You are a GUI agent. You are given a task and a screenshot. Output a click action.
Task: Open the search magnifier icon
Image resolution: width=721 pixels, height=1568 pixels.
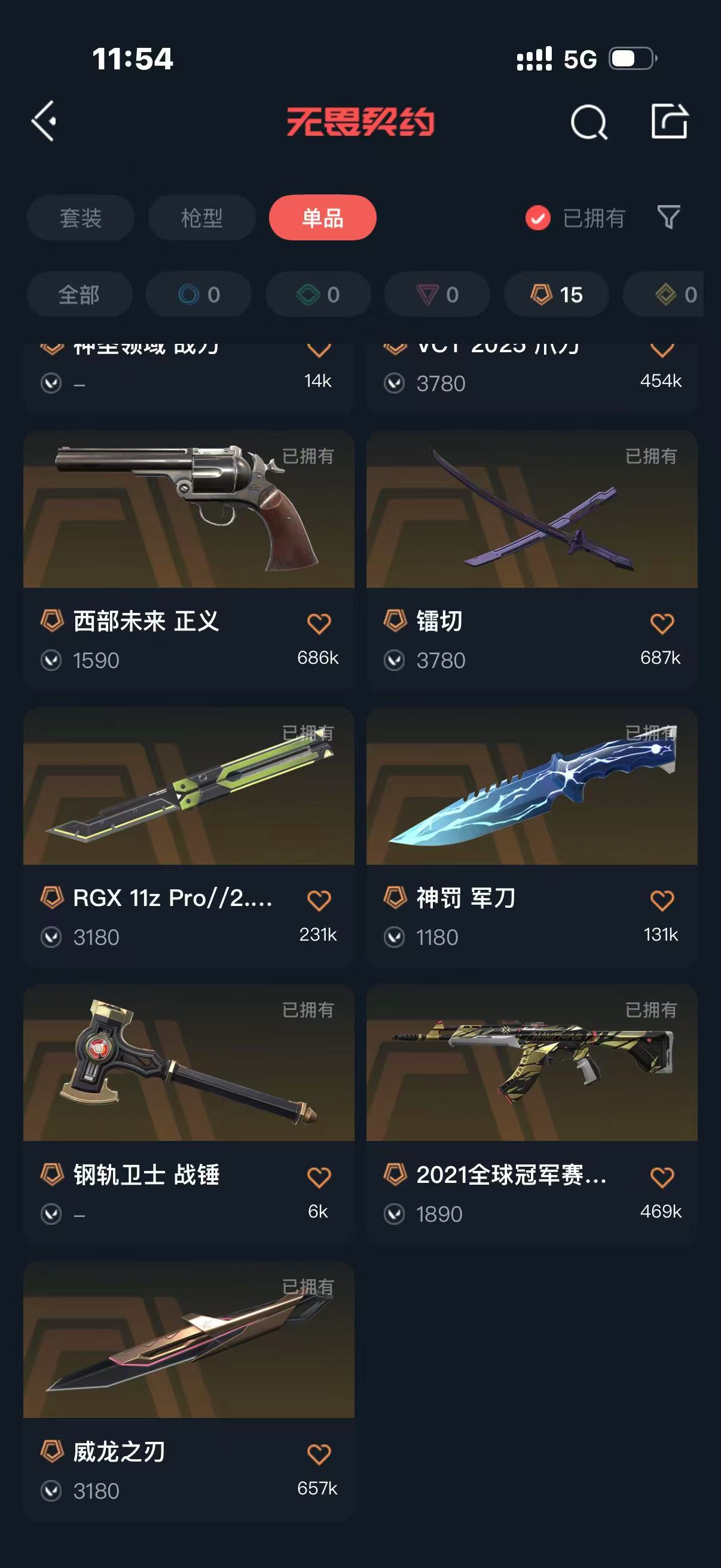(588, 123)
